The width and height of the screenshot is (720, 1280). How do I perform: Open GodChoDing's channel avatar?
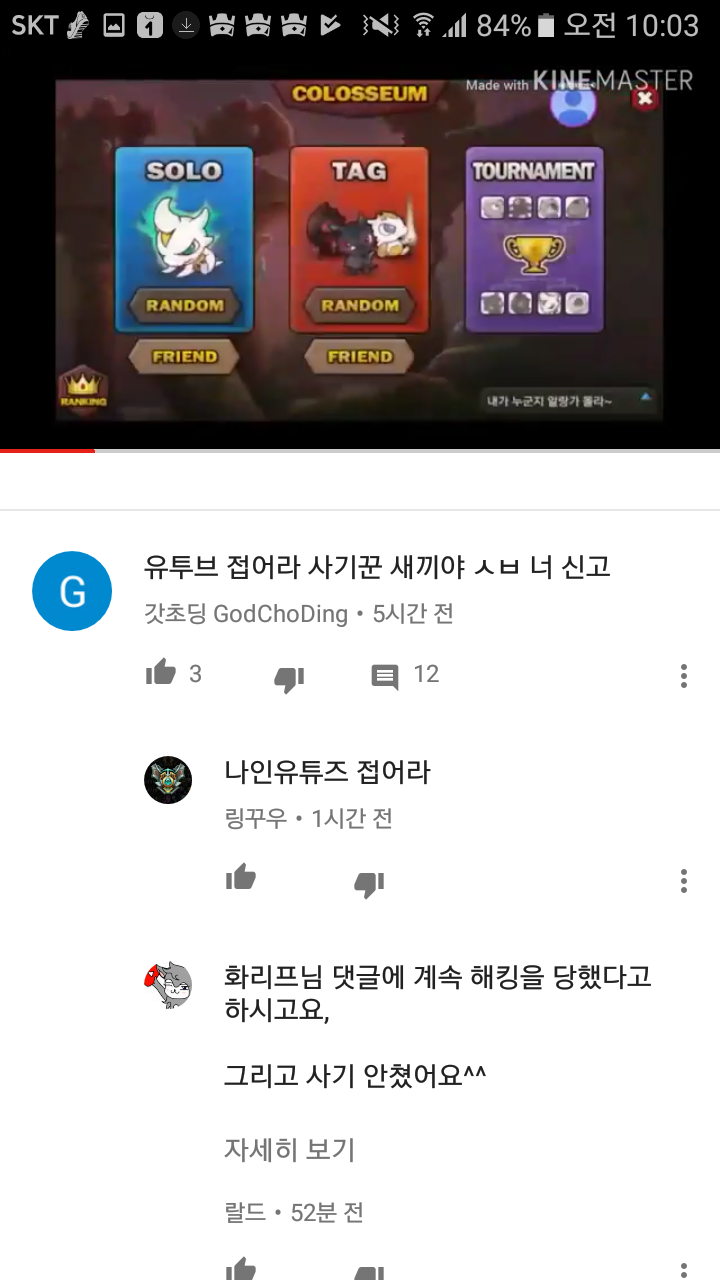point(72,591)
